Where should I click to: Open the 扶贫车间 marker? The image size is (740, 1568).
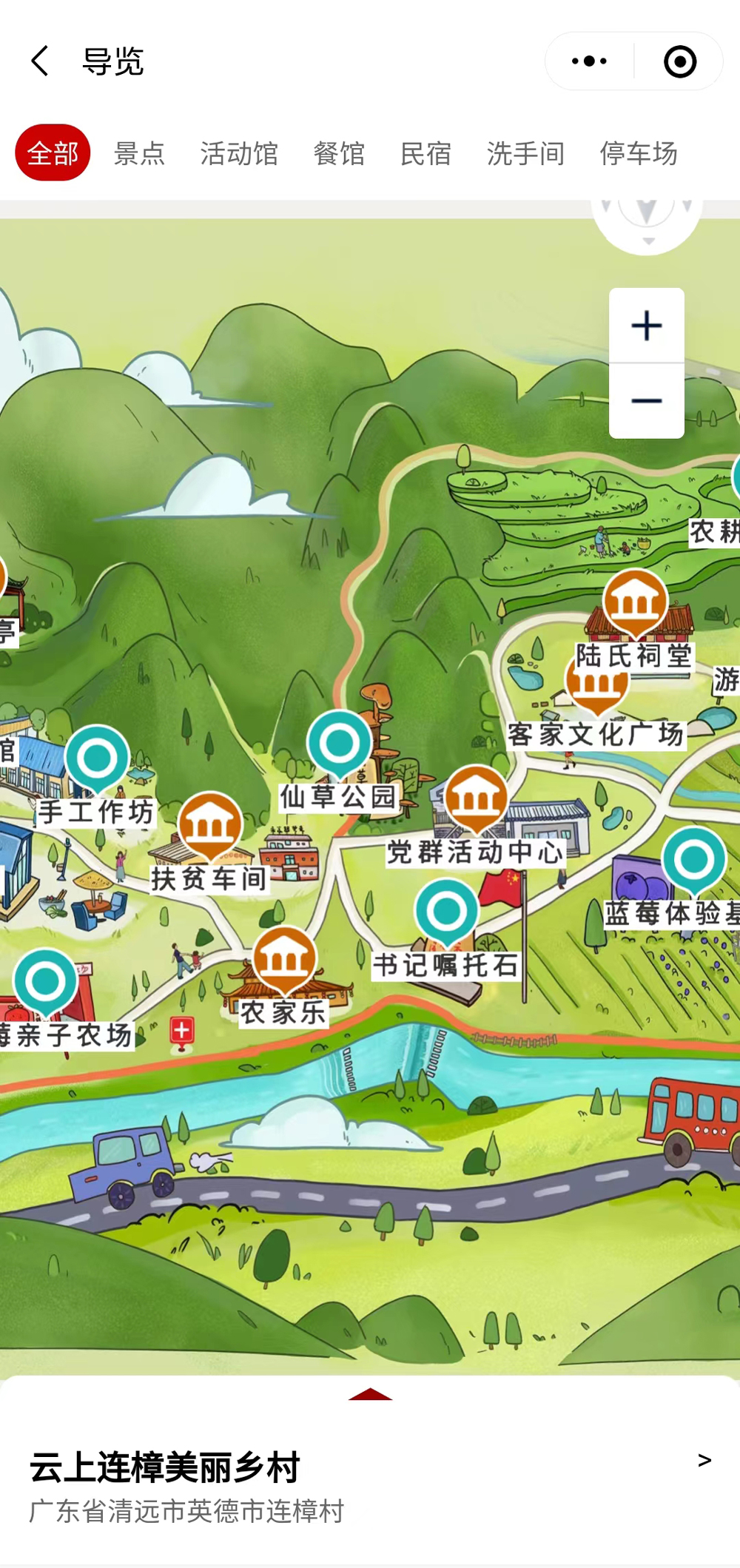pos(210,826)
